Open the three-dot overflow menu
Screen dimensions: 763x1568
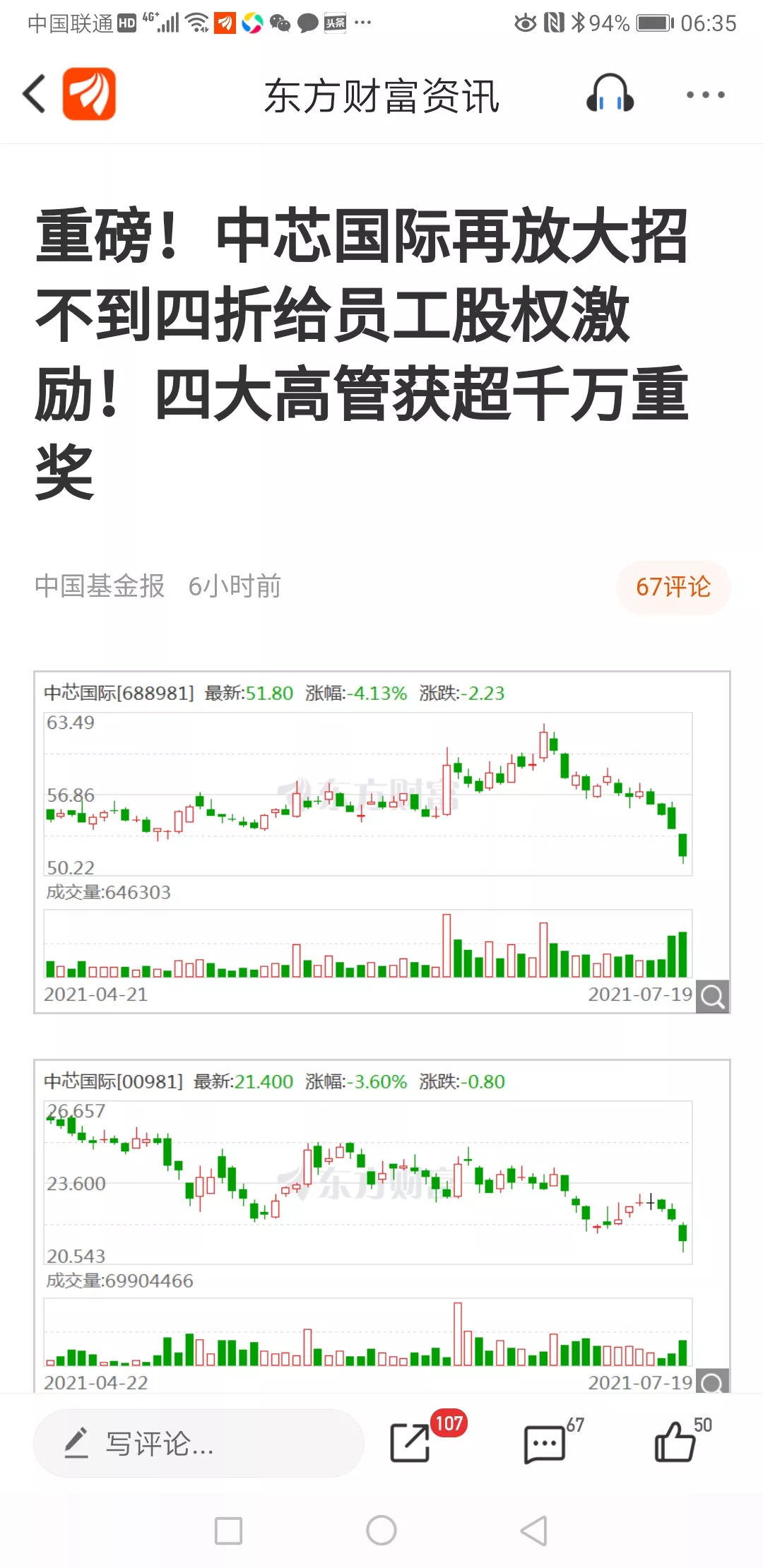pos(705,94)
